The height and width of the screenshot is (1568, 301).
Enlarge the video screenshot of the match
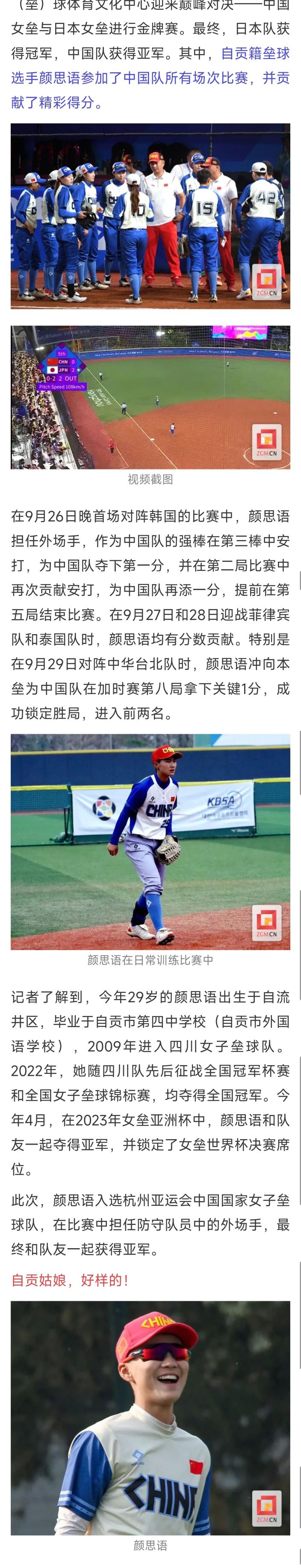tap(150, 397)
